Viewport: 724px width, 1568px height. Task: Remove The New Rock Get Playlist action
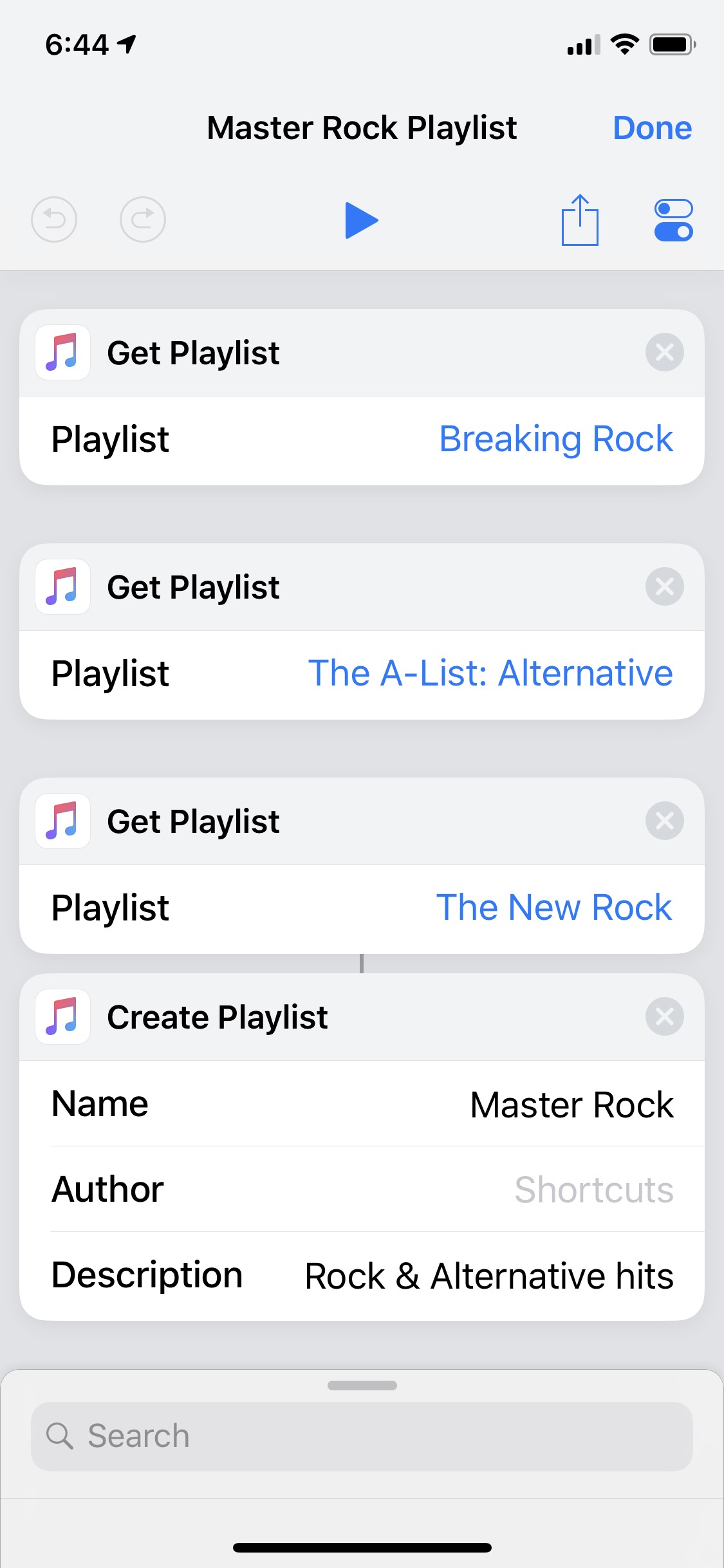(664, 821)
